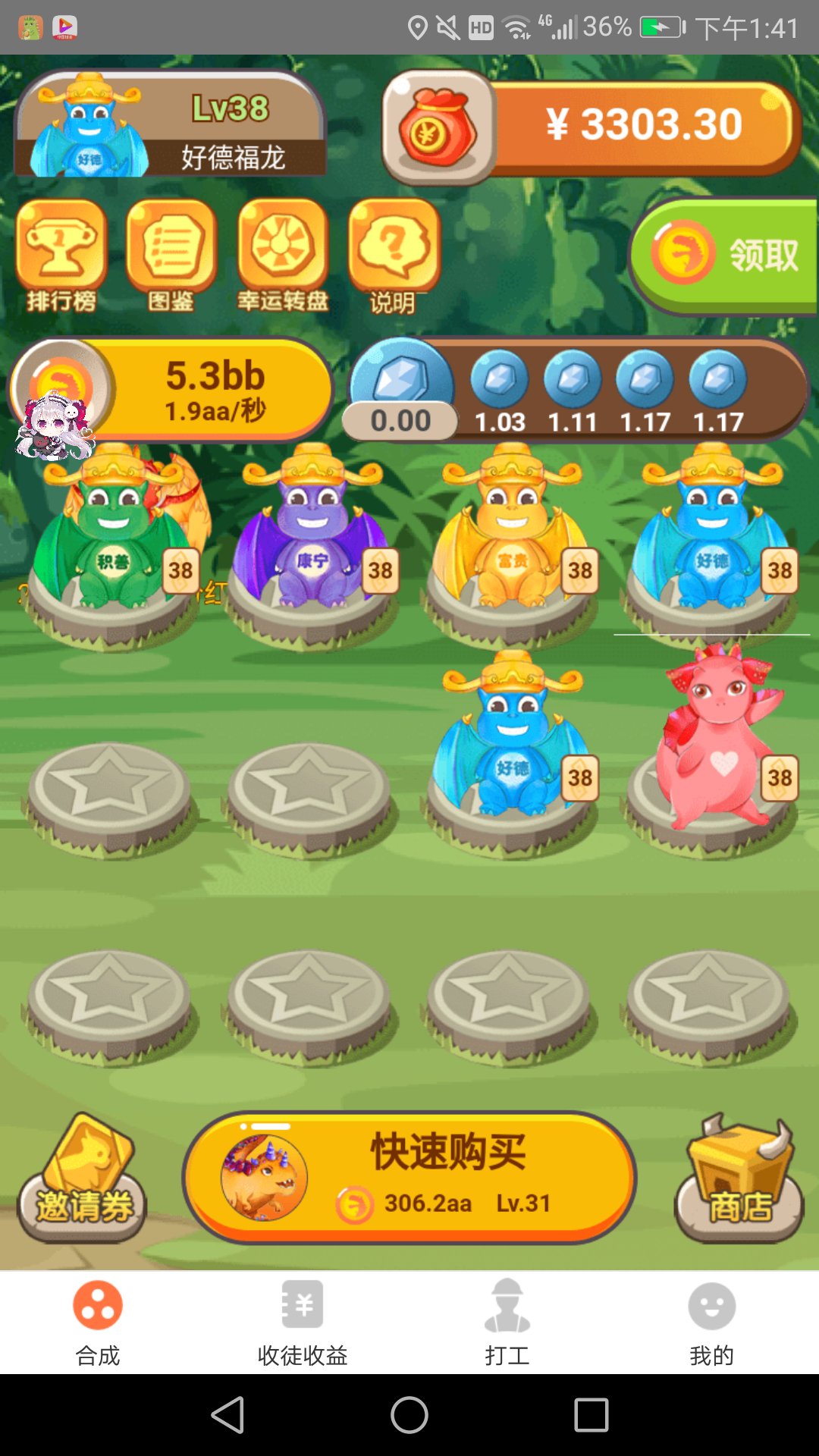Switch to the 收徒收益 tab
Image resolution: width=819 pixels, height=1456 pixels.
[303, 1323]
